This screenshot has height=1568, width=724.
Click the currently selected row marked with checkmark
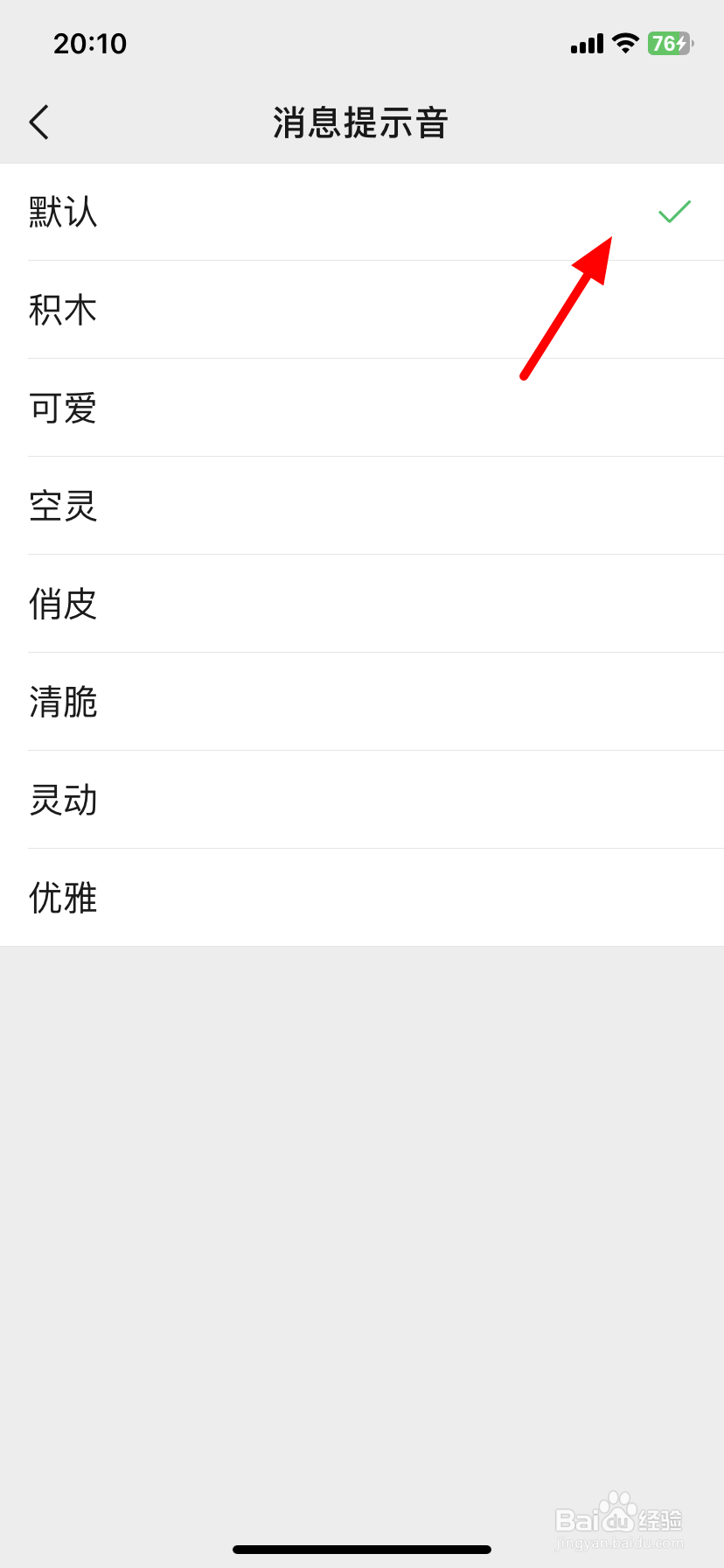[x=350, y=212]
